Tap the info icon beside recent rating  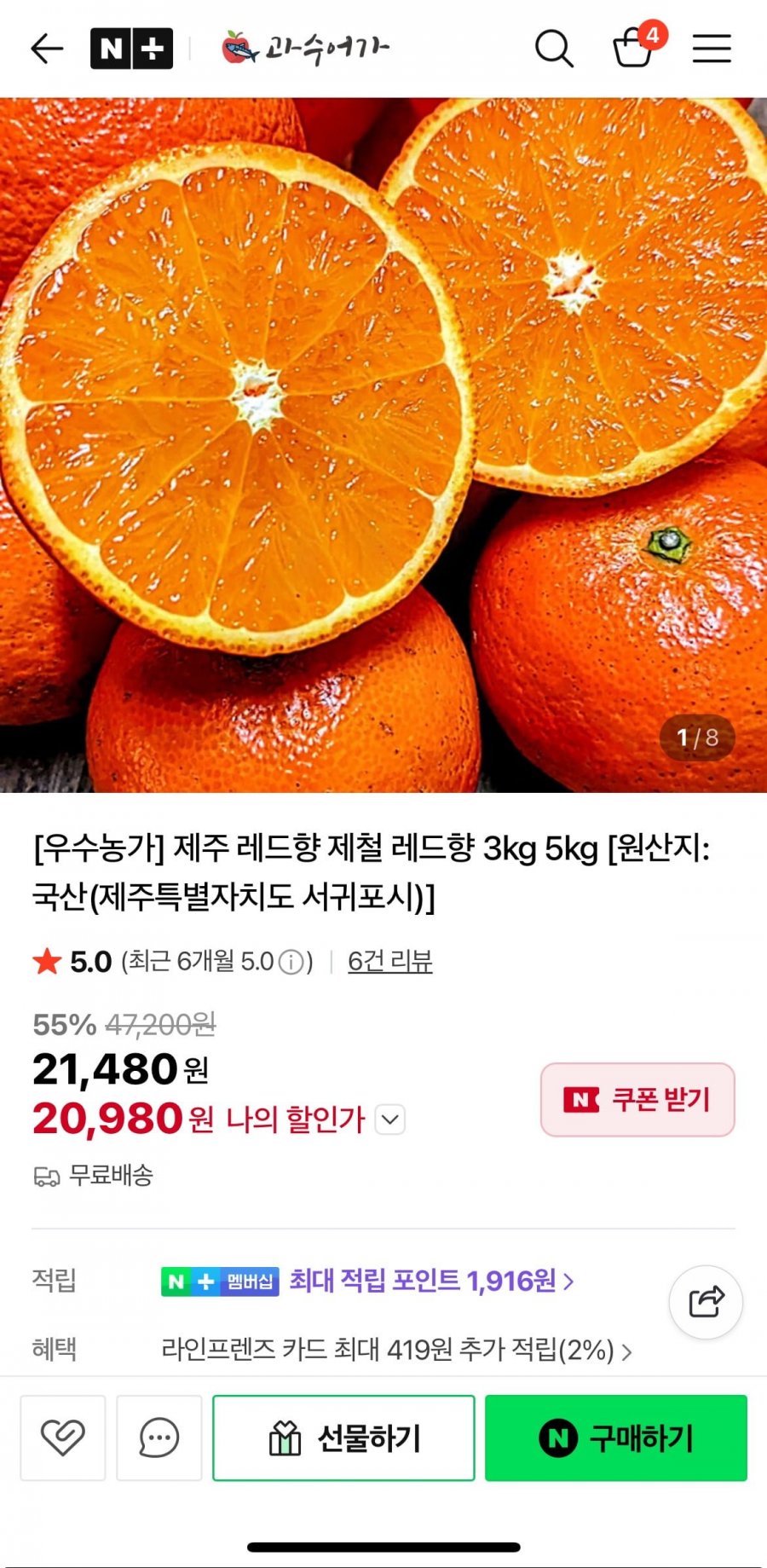pos(293,961)
